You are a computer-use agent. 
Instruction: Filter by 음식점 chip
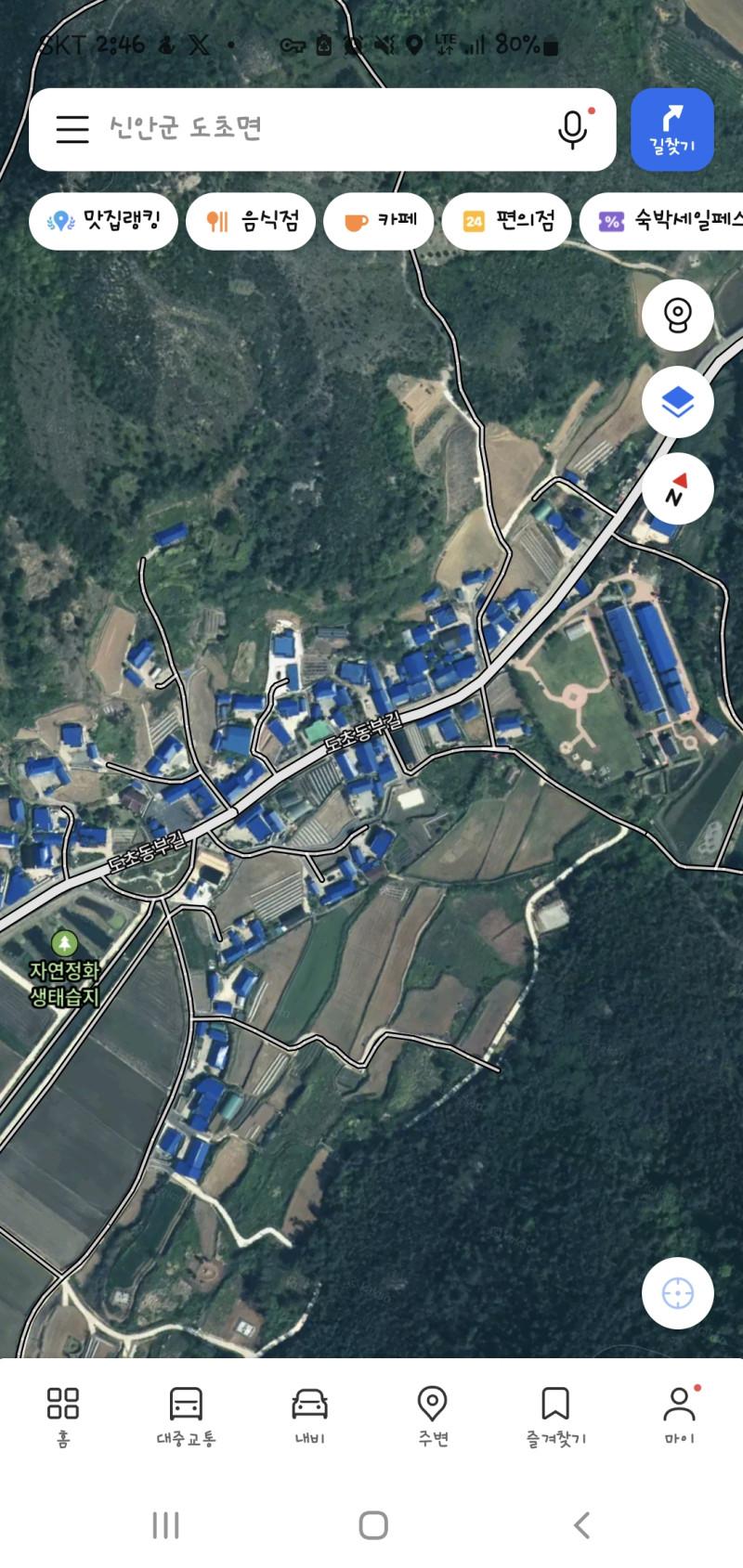click(252, 221)
